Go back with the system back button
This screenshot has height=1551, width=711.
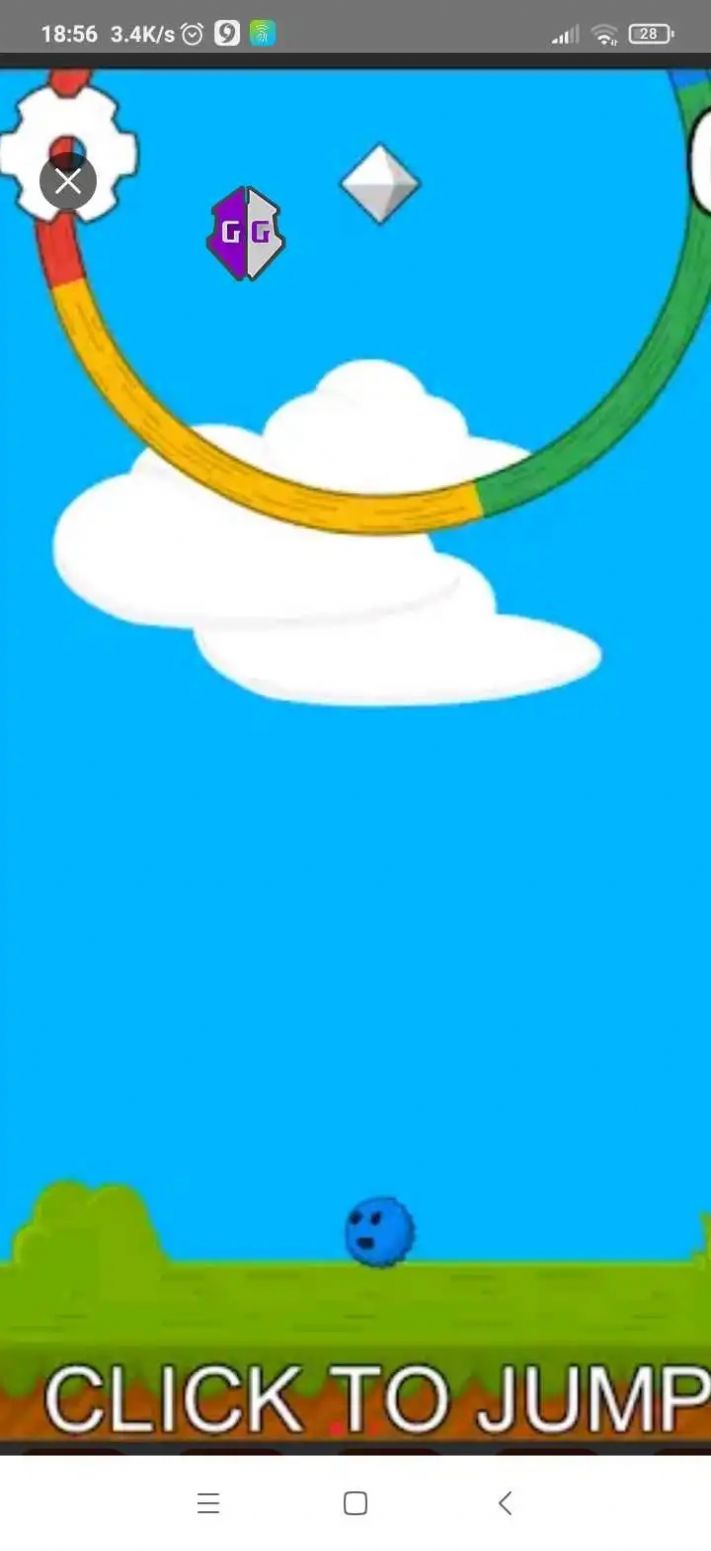tap(505, 1502)
